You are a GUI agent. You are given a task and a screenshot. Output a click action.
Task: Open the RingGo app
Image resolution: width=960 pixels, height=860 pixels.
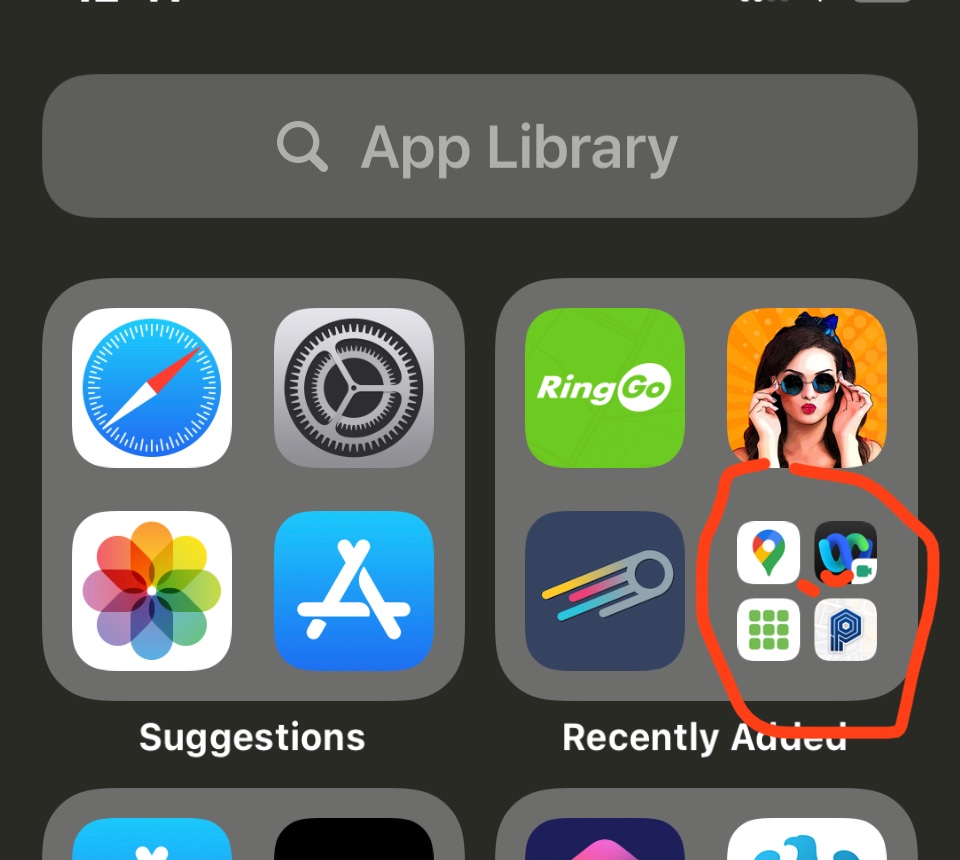click(x=604, y=388)
